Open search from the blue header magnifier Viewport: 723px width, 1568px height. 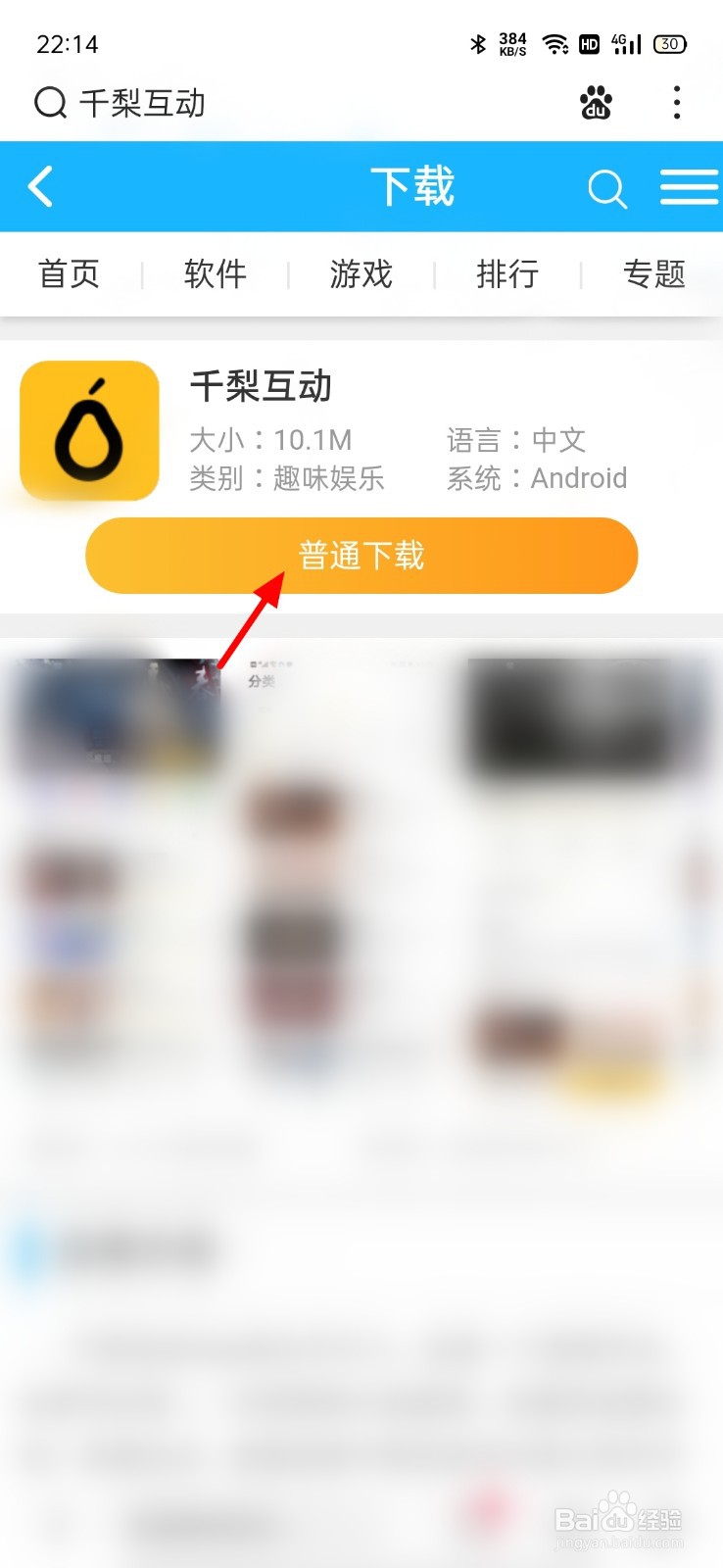(607, 189)
